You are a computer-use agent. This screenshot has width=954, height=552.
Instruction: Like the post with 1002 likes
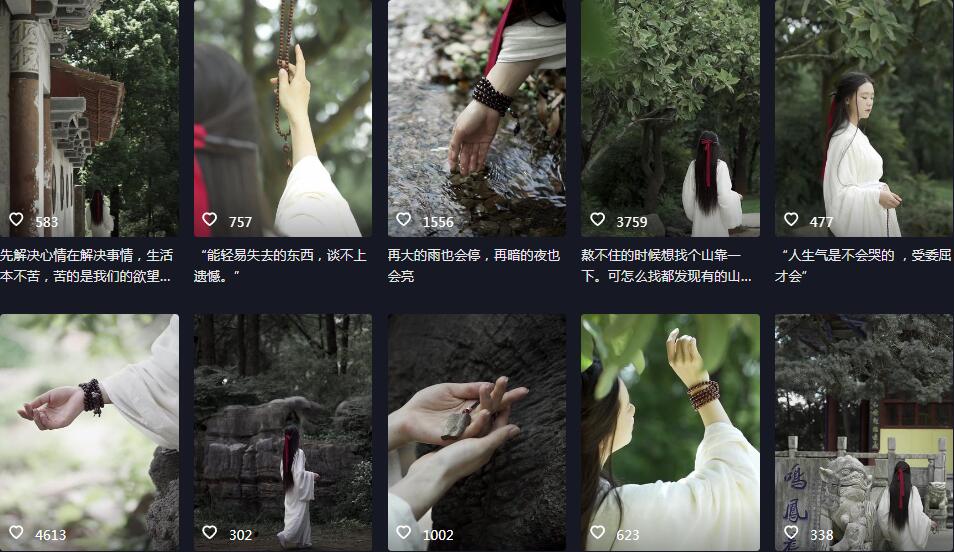coord(403,533)
